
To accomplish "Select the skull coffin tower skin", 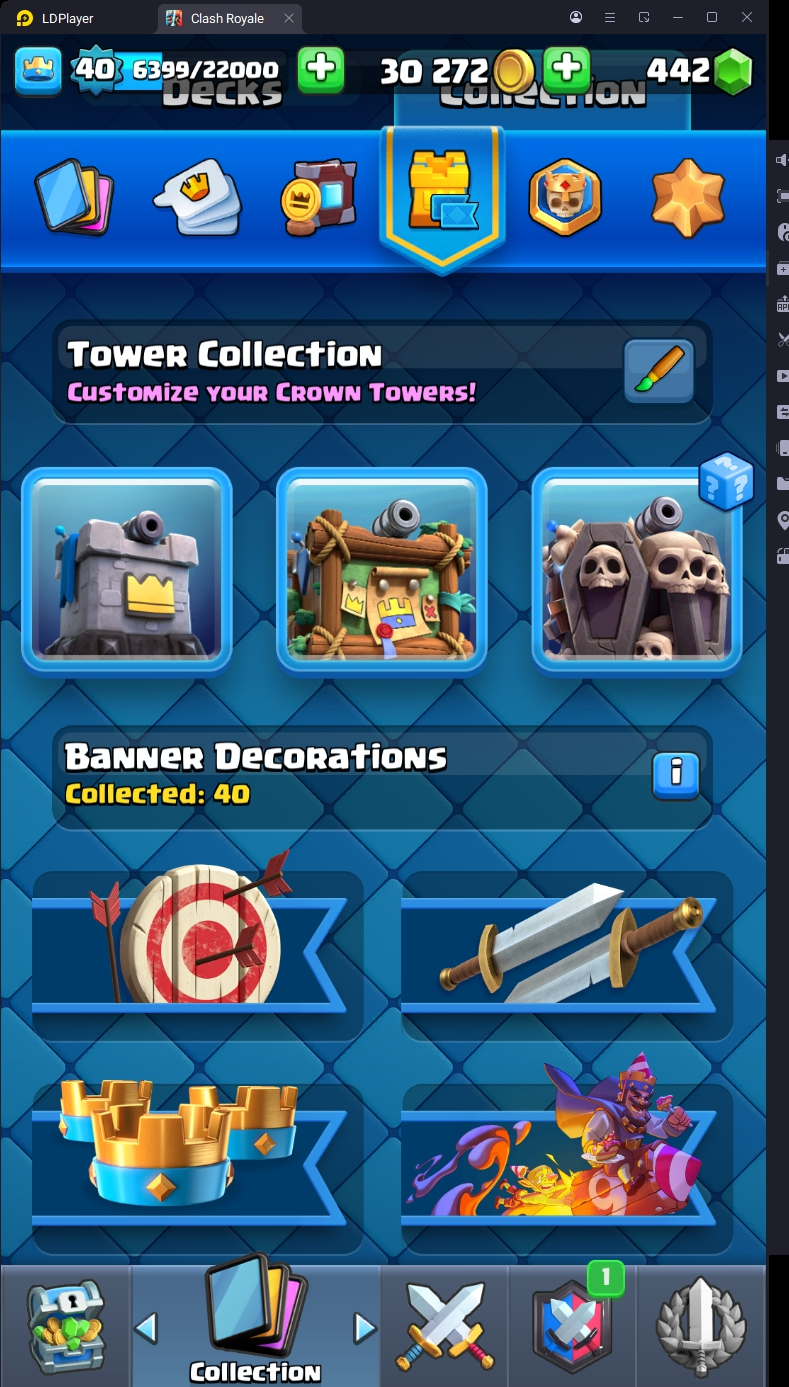I will [637, 570].
